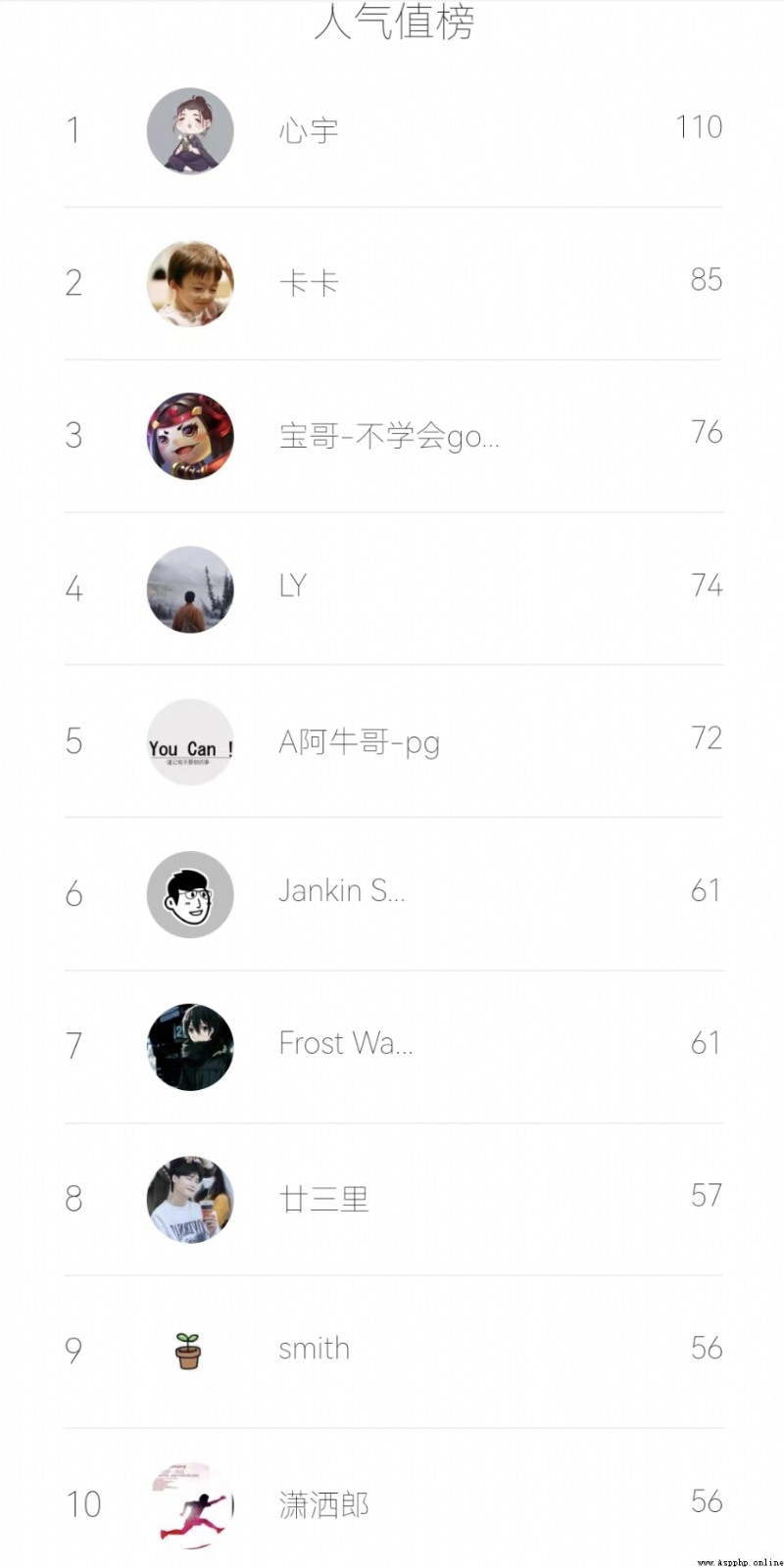The height and width of the screenshot is (1568, 784).
Task: Open smith's ranking row
Action: (x=394, y=1352)
